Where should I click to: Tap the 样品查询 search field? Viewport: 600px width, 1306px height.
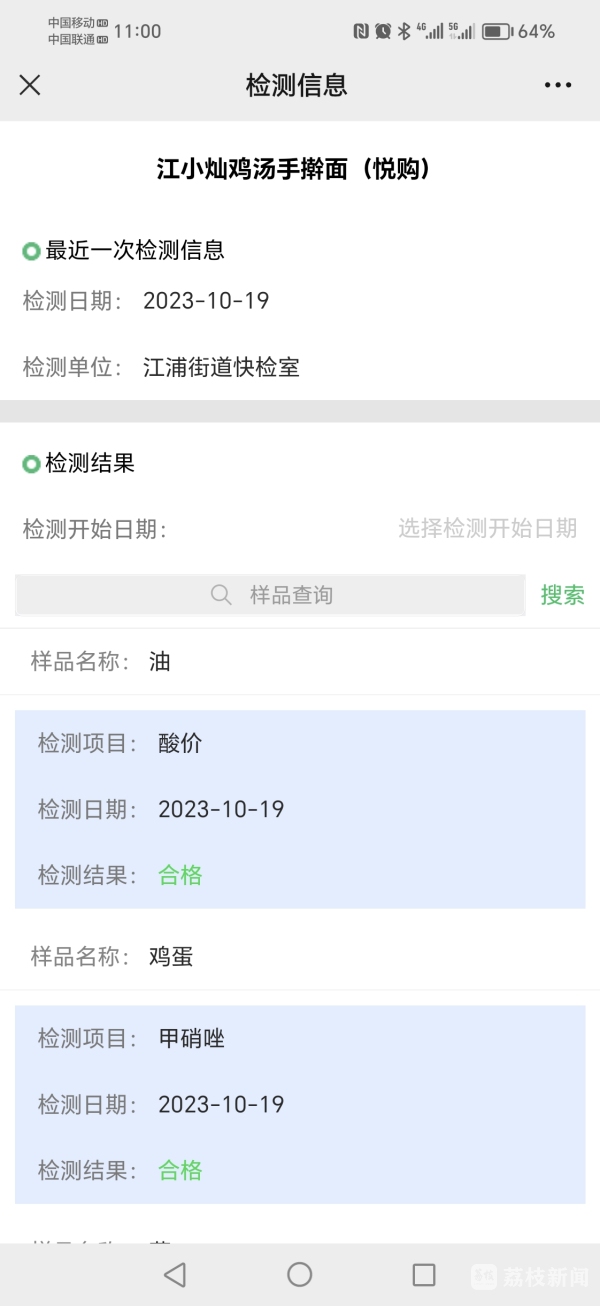coord(270,595)
